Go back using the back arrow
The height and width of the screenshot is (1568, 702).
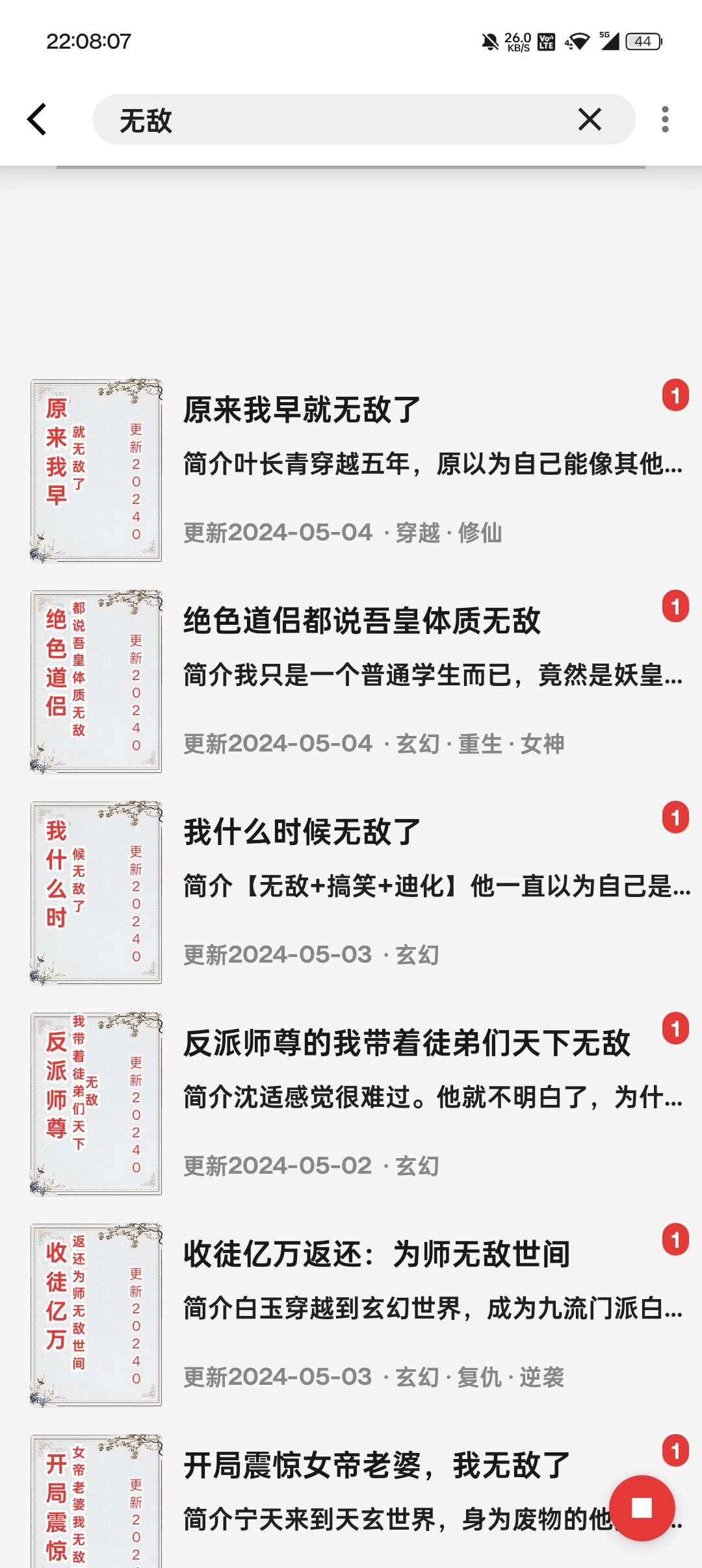37,120
